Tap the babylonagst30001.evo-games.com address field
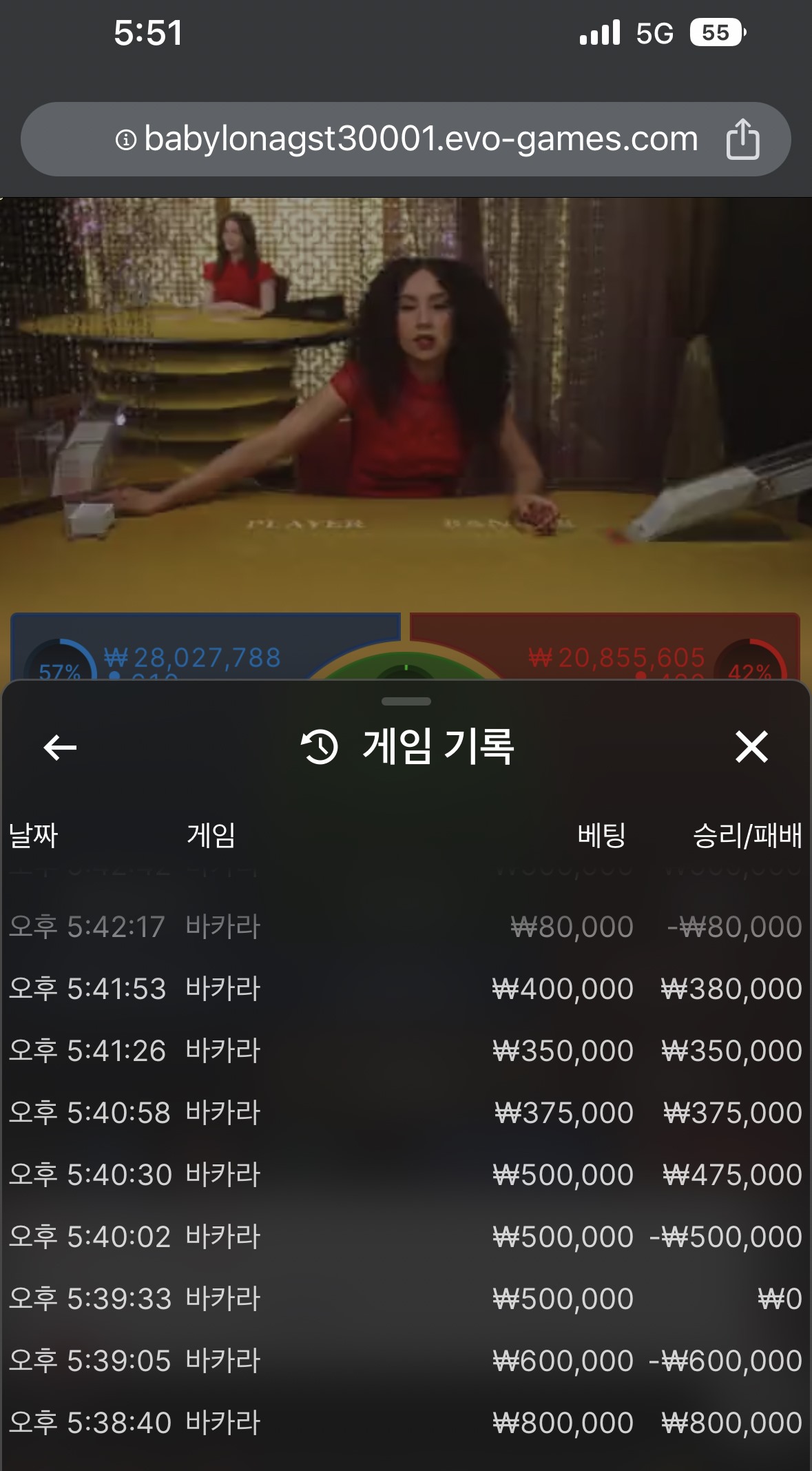The width and height of the screenshot is (812, 1471). (x=406, y=139)
